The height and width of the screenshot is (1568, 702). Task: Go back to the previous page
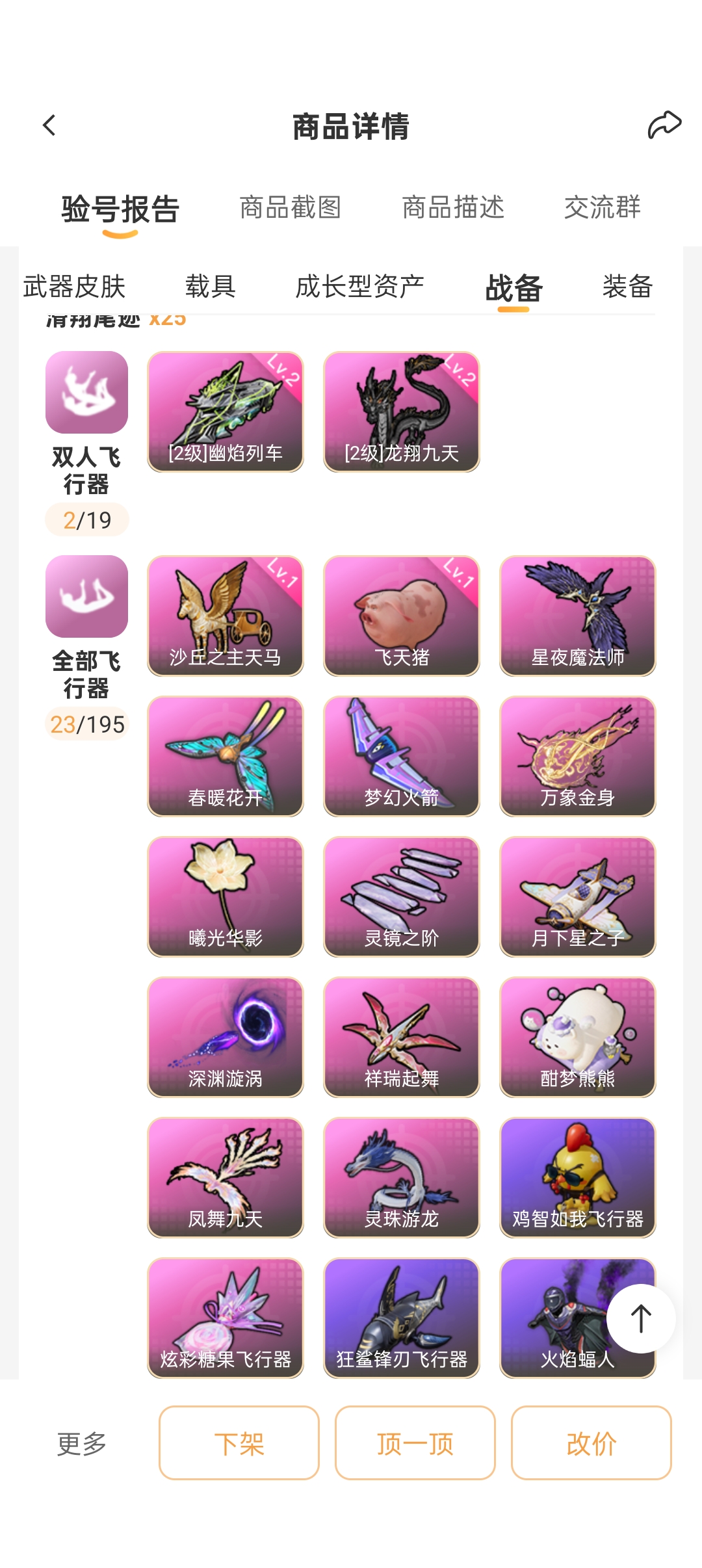[x=49, y=125]
